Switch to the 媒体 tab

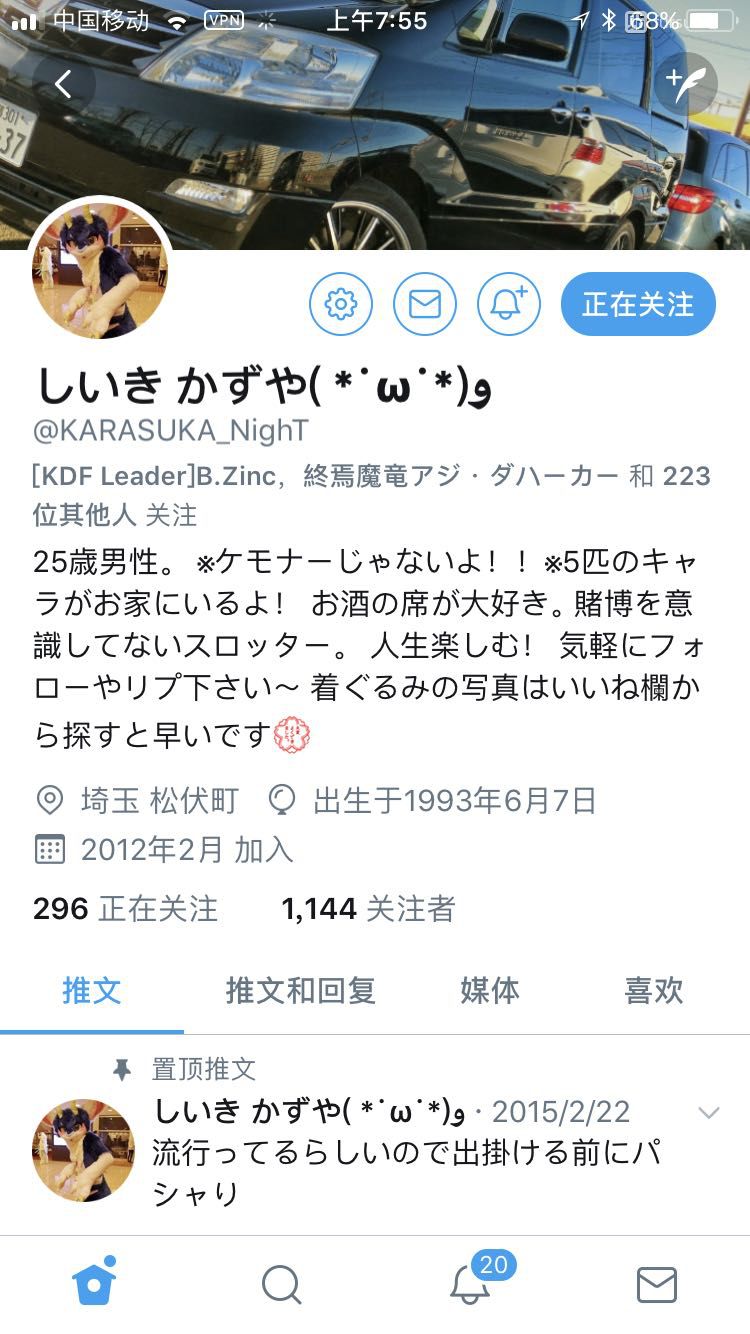(489, 990)
